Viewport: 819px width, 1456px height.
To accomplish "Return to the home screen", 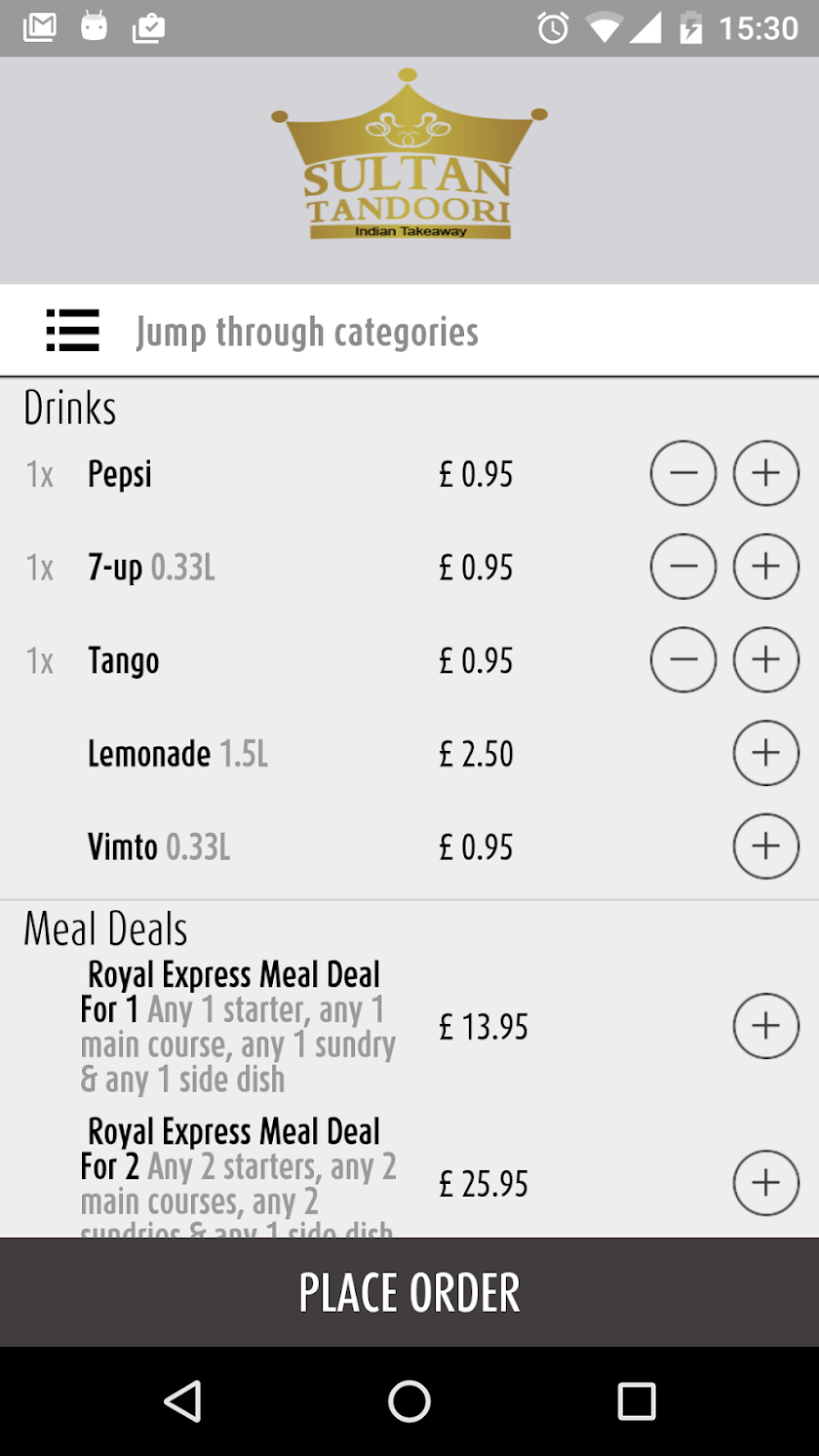I will (409, 1401).
